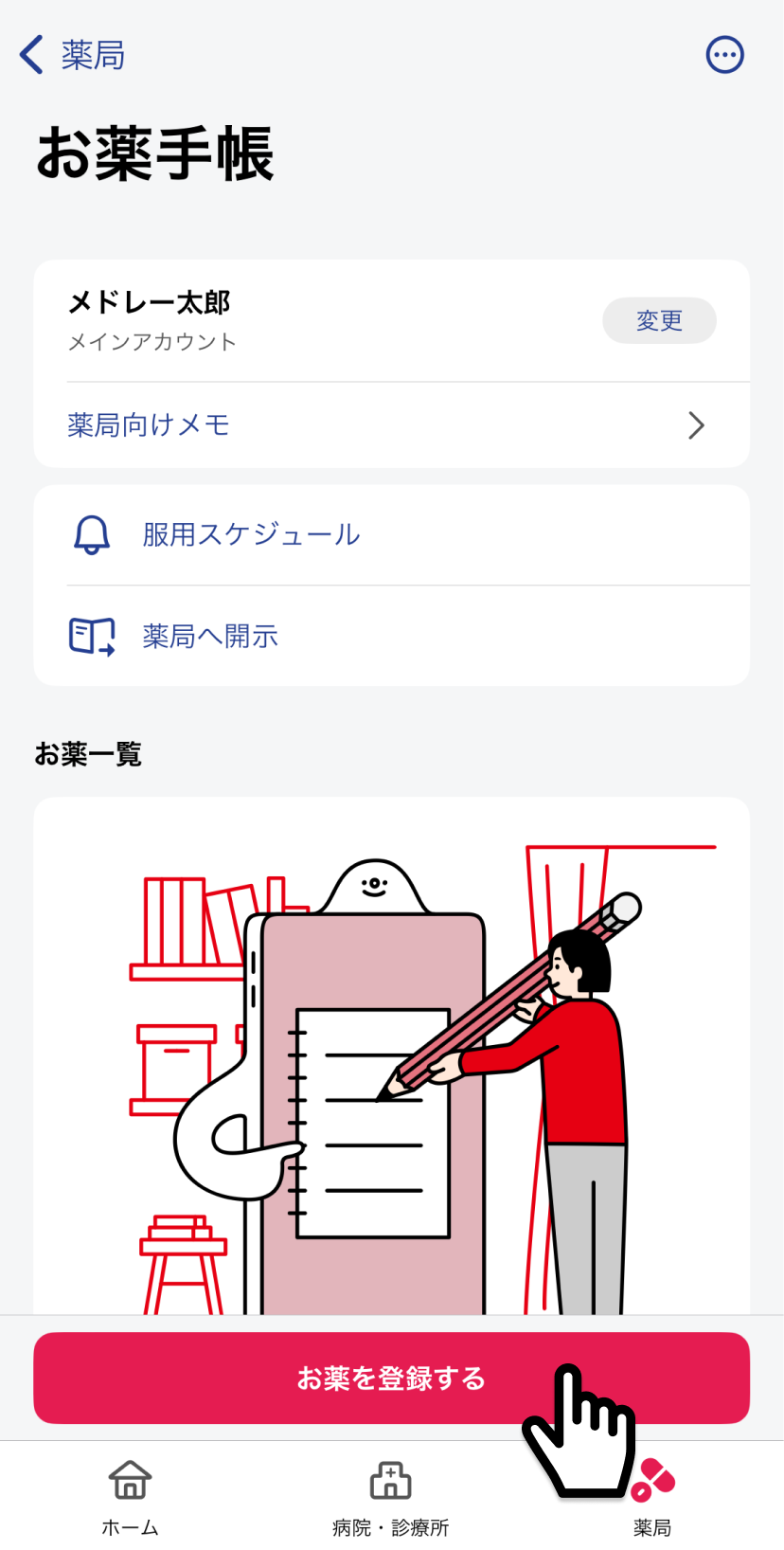The width and height of the screenshot is (784, 1550).
Task: Select the 薬局 tab
Action: [x=652, y=1497]
